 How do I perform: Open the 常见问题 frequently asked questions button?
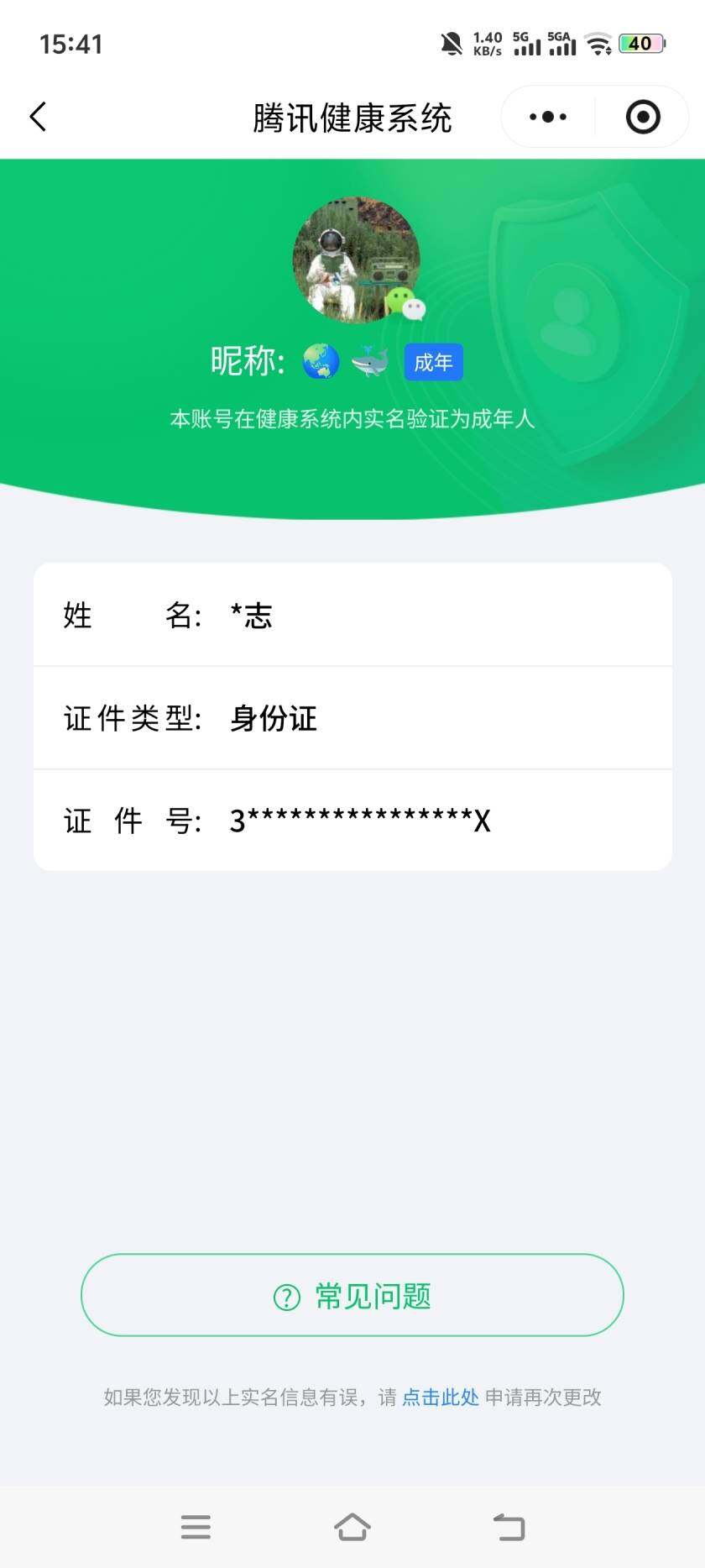pos(352,1295)
